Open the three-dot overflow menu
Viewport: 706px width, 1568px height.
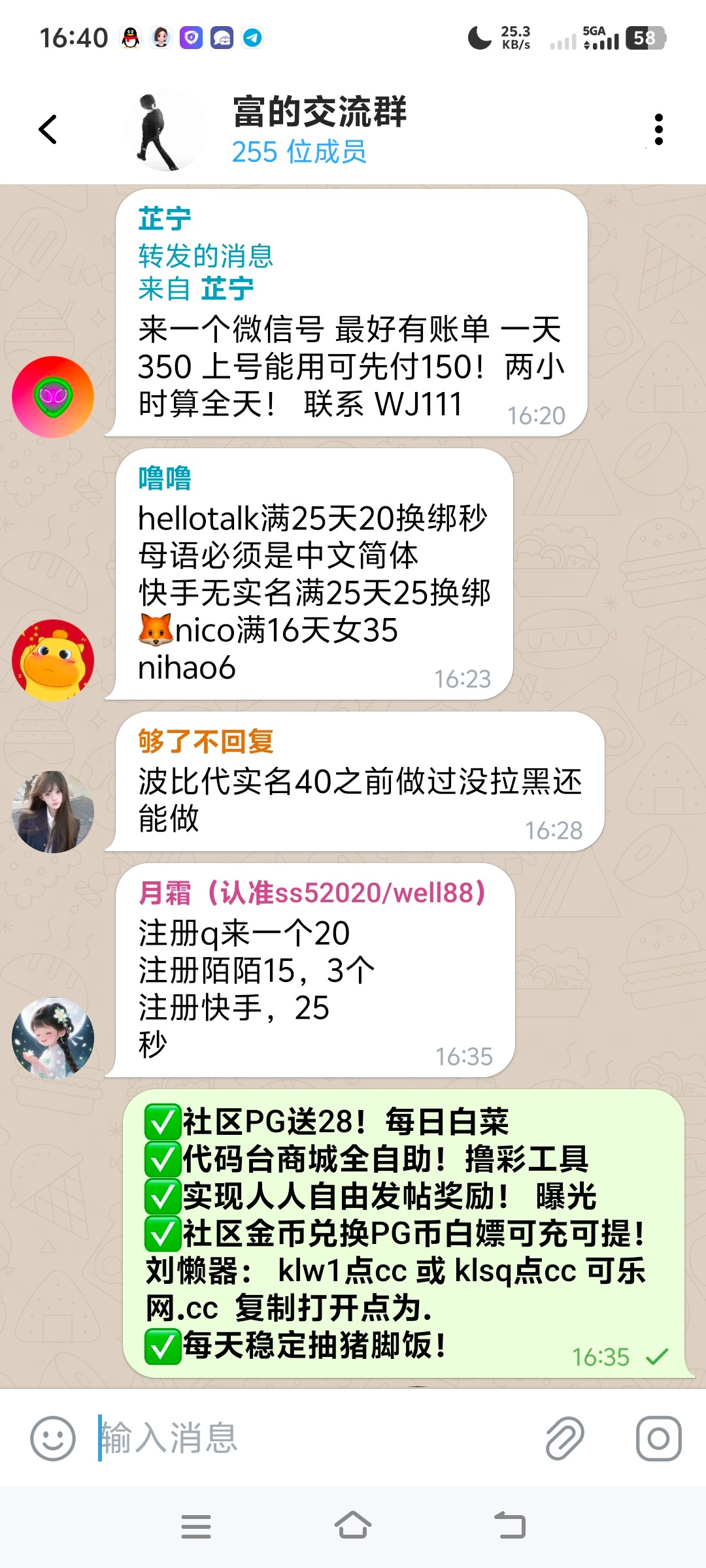click(x=658, y=129)
